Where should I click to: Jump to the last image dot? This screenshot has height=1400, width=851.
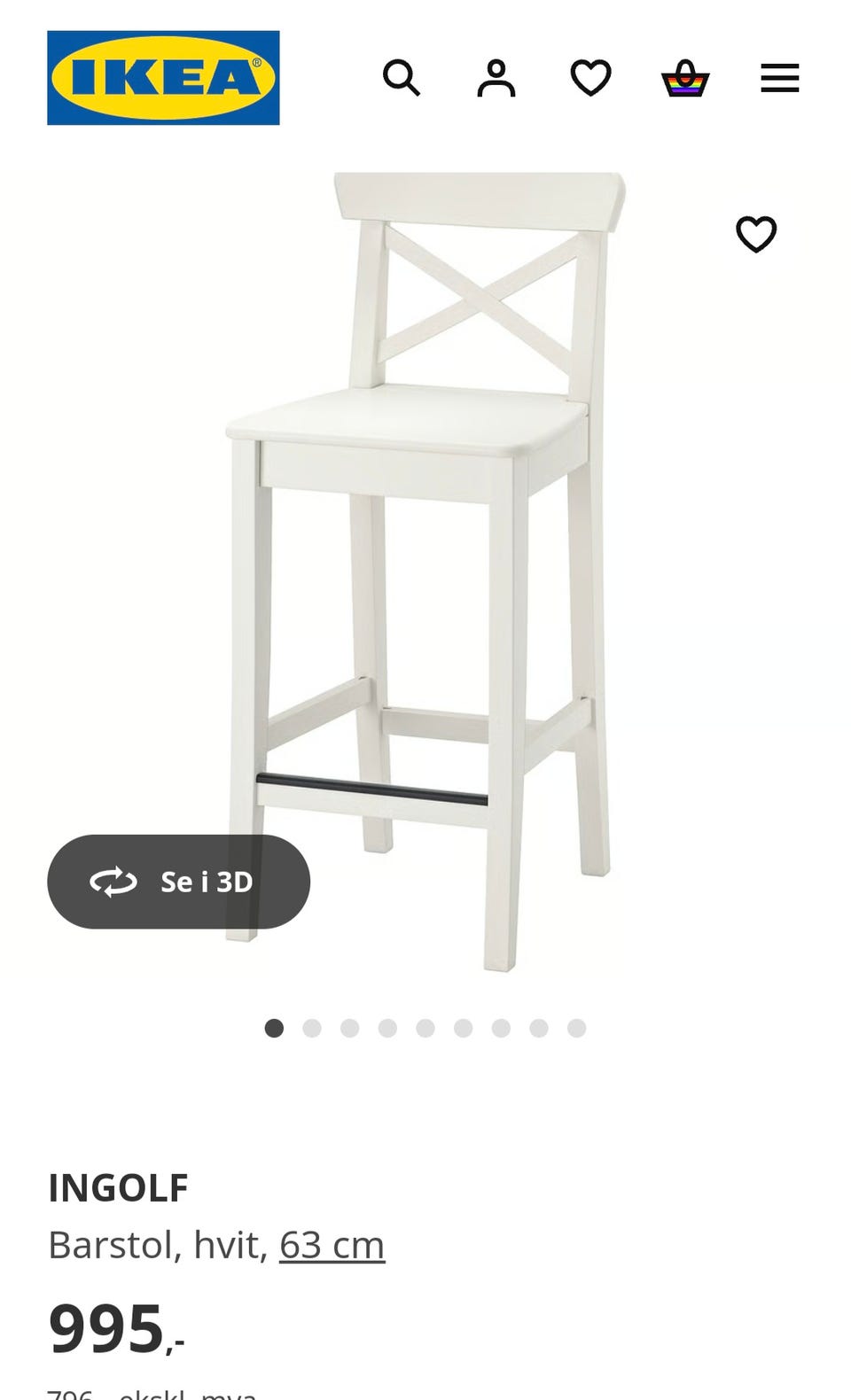click(x=576, y=1028)
